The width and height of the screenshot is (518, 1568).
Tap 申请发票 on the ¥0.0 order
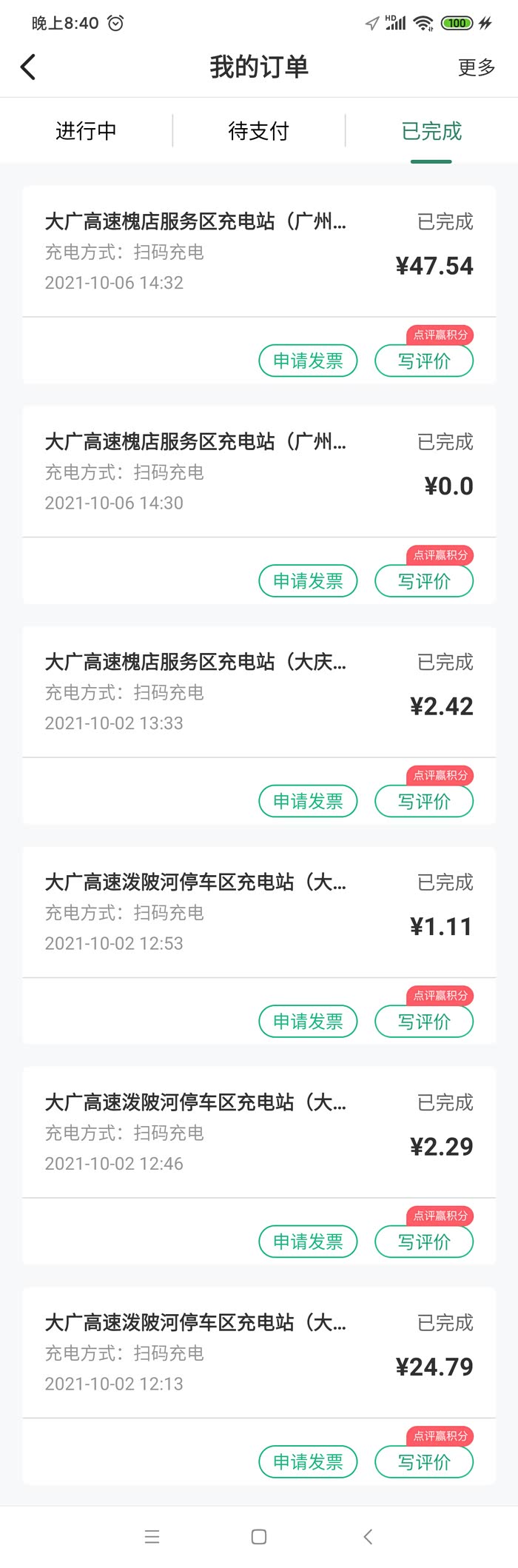tap(308, 581)
